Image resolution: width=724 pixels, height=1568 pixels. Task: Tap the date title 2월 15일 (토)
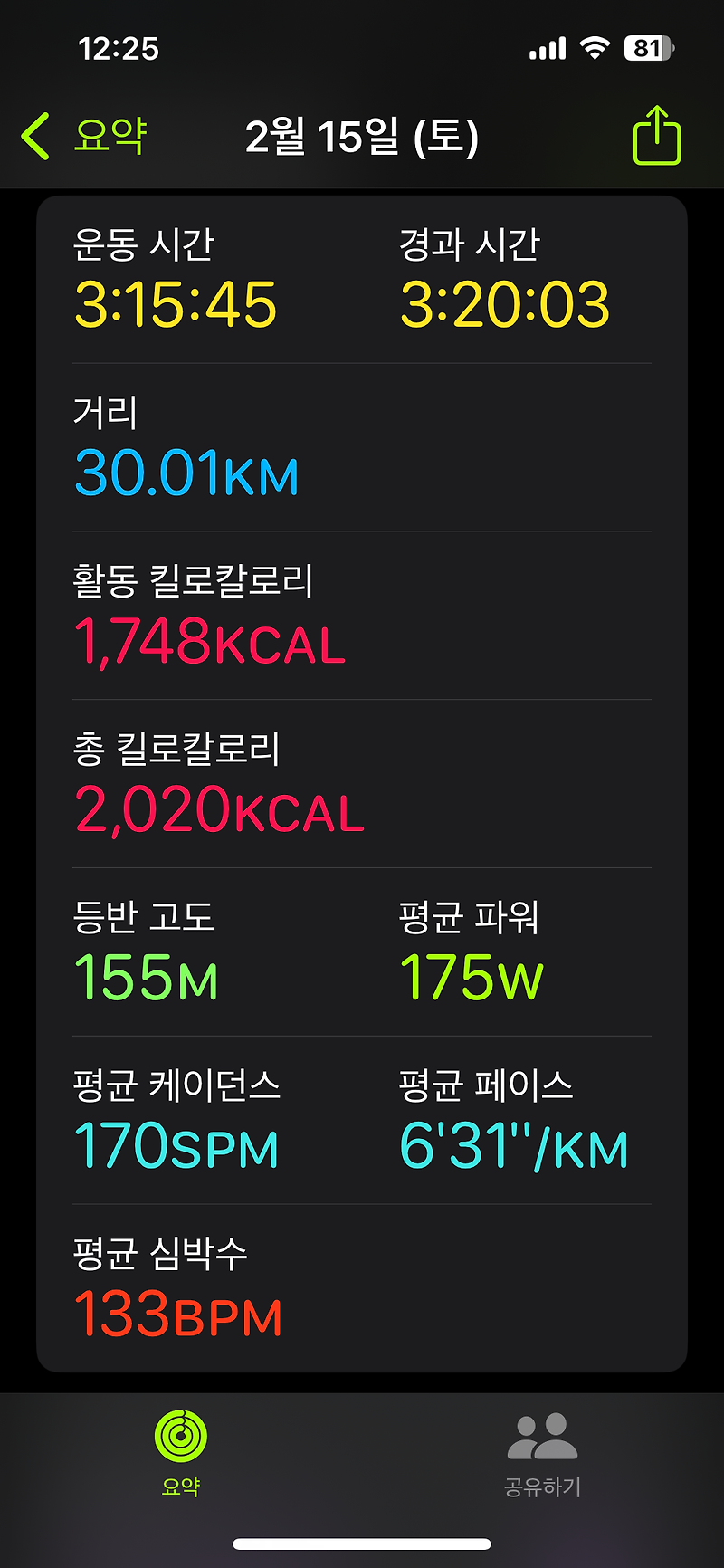(x=362, y=136)
